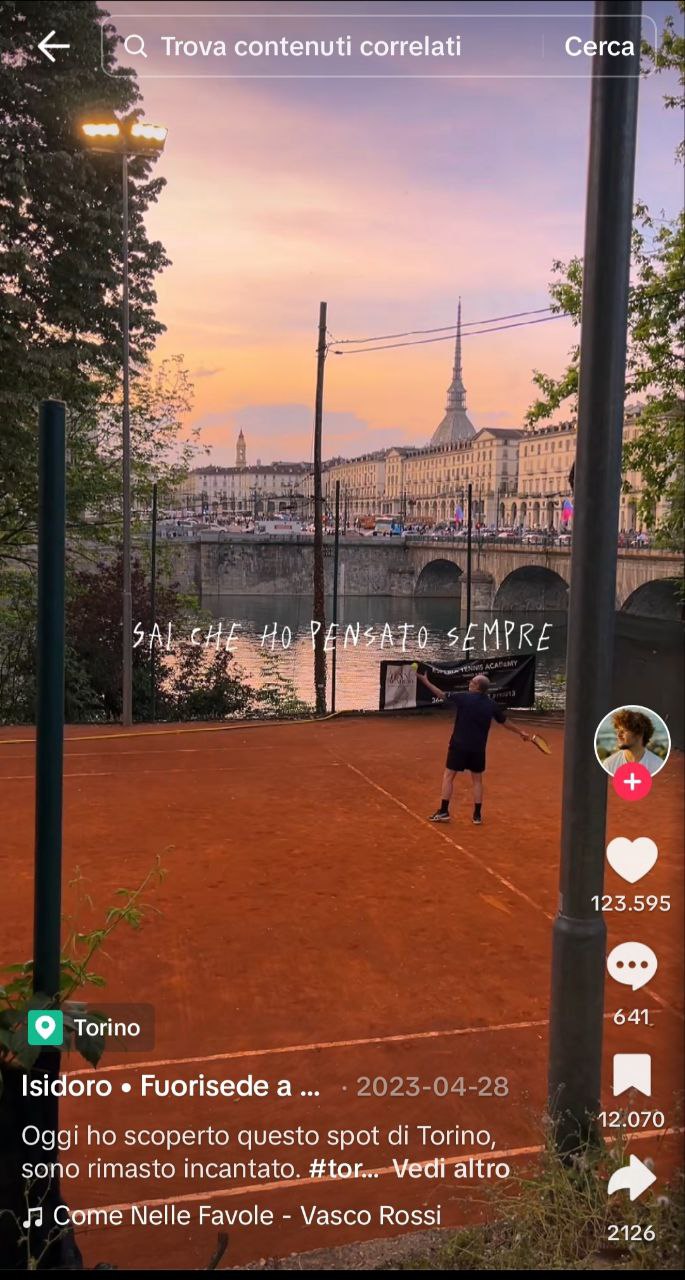Go back with the arrow icon

tap(53, 46)
